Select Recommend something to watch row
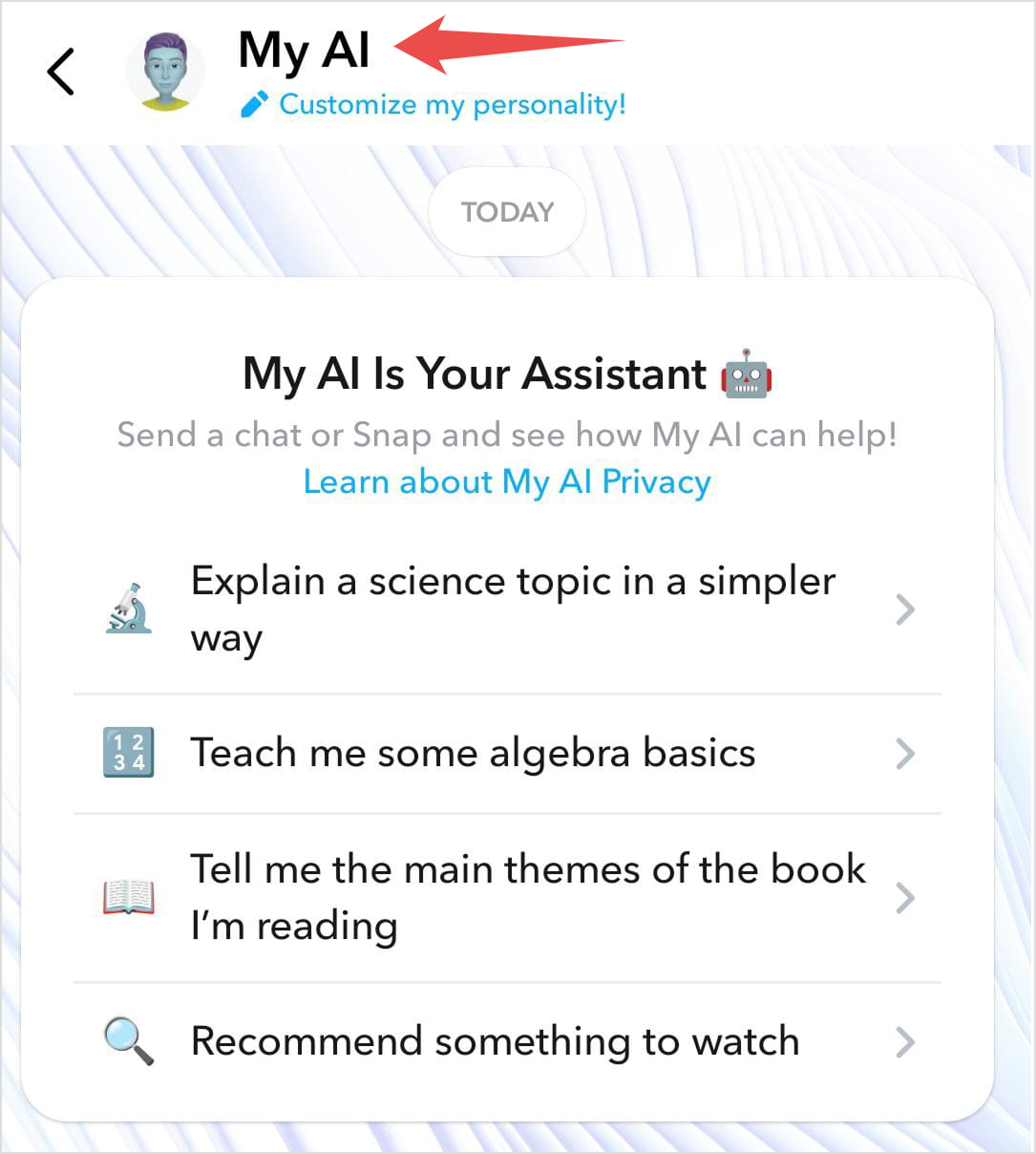 click(495, 1041)
